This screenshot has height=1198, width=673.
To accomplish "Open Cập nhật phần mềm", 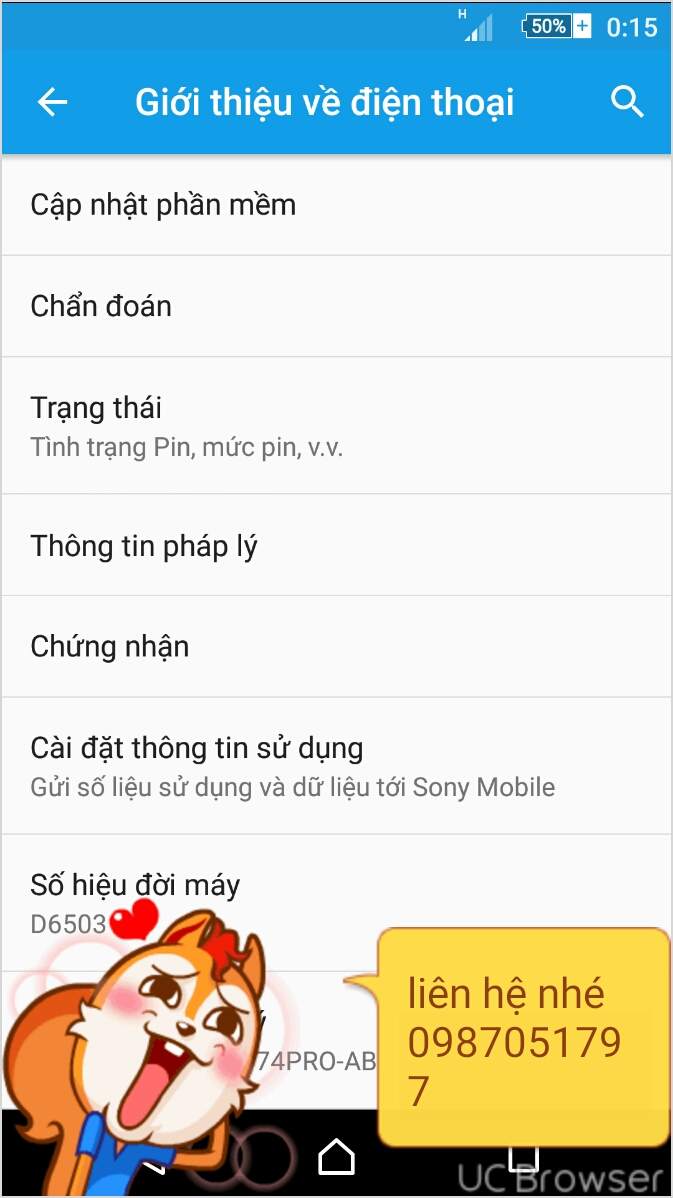I will [x=336, y=205].
